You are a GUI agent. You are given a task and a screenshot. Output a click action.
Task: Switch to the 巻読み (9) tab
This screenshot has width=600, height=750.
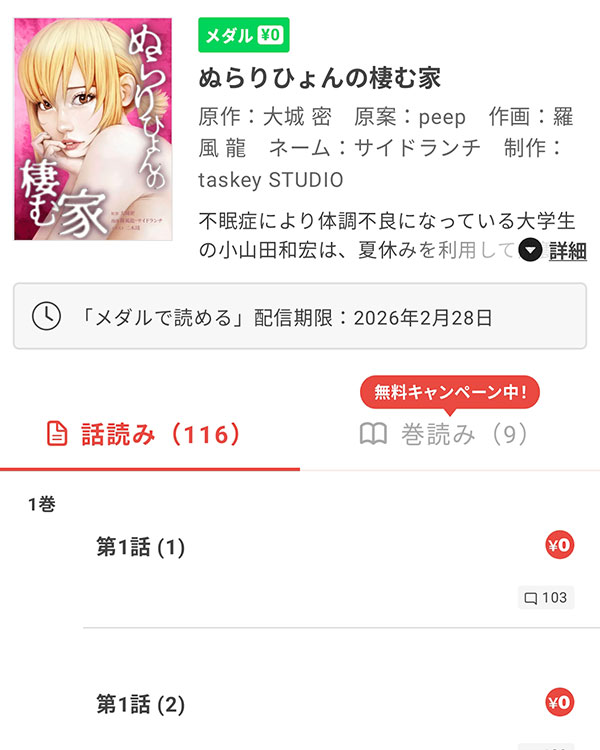444,434
